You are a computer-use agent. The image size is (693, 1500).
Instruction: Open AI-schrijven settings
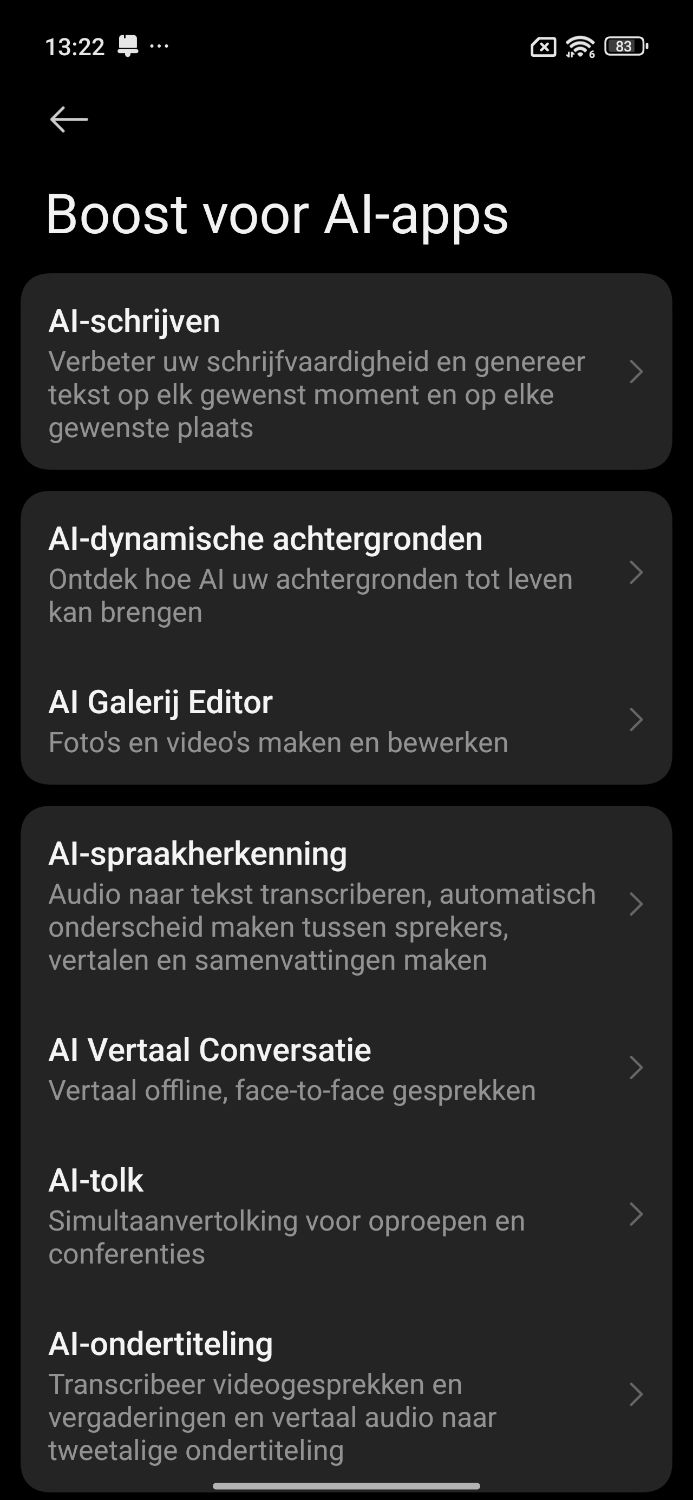point(346,372)
